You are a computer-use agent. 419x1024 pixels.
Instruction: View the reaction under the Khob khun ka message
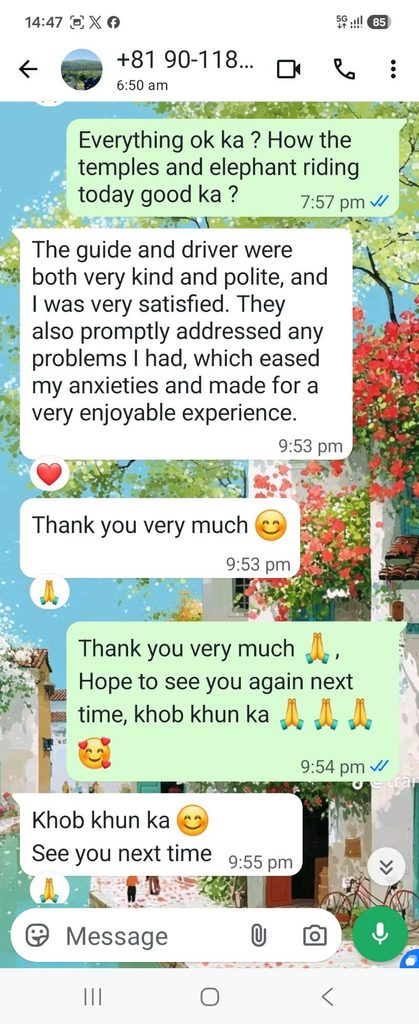pyautogui.click(x=49, y=890)
